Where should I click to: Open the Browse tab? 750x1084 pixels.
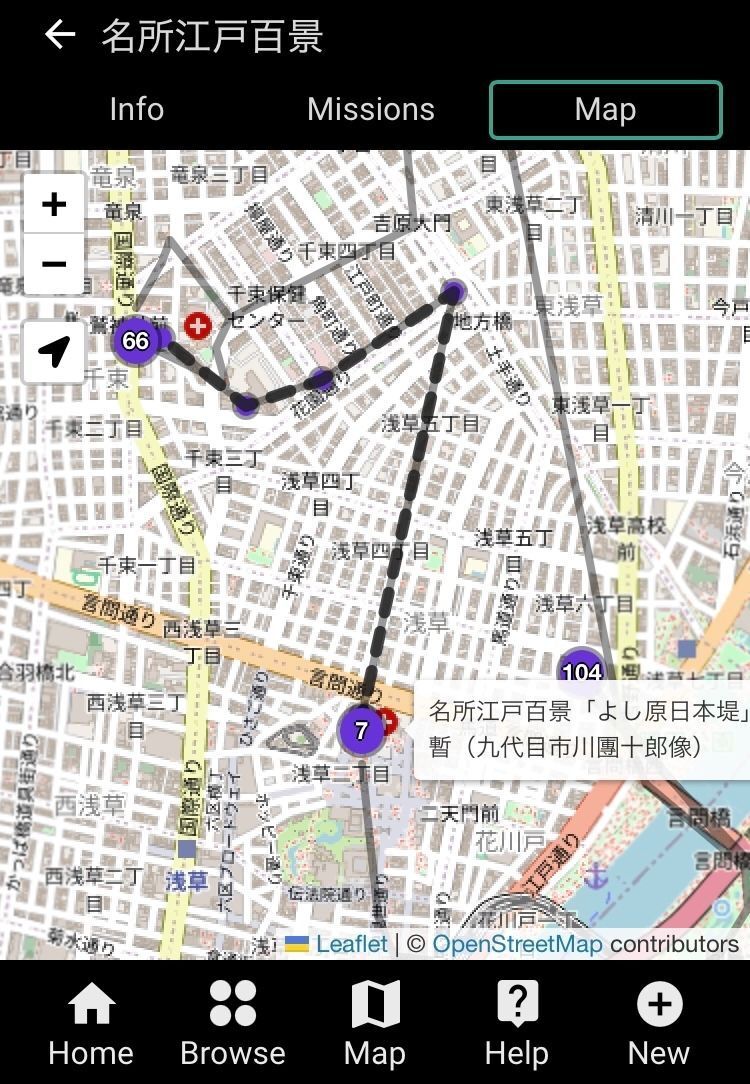click(233, 1023)
